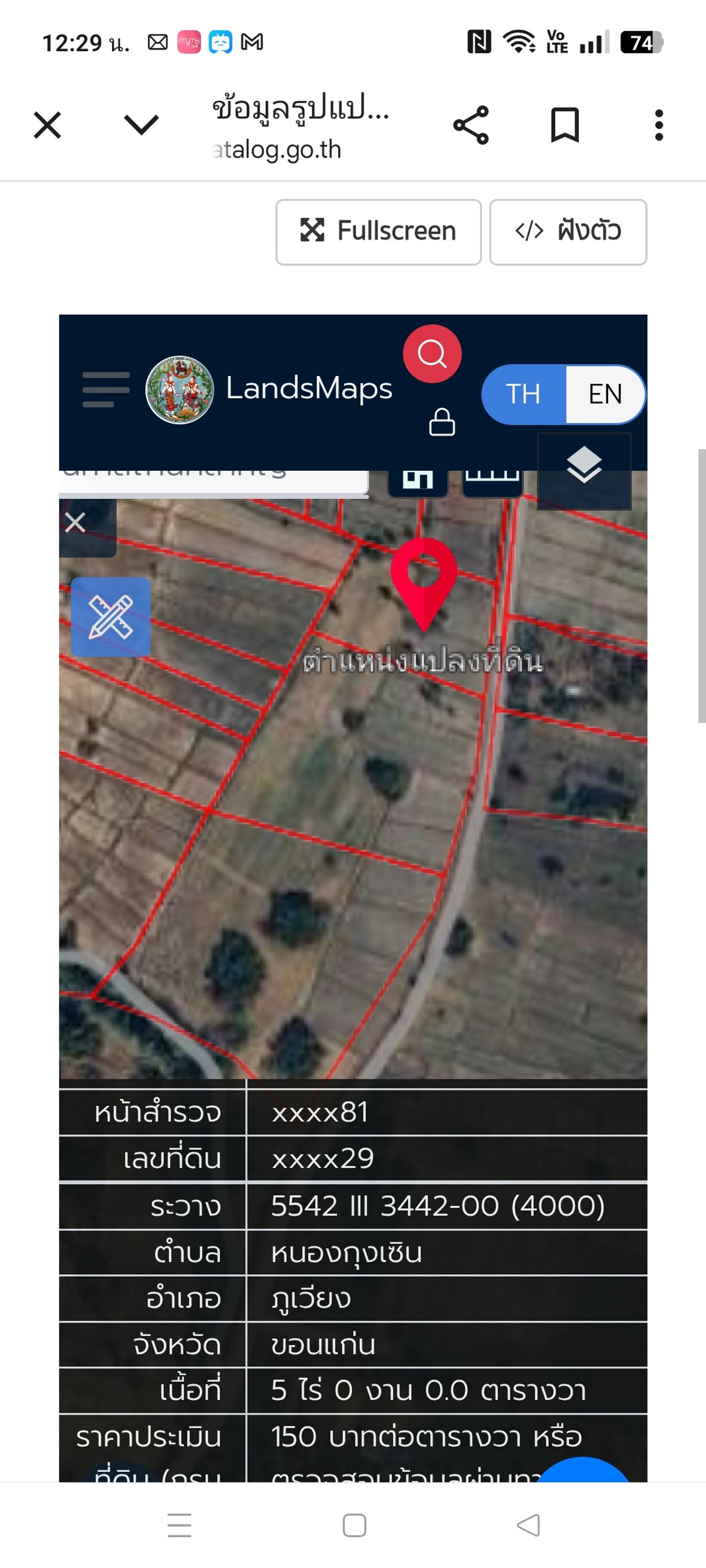The width and height of the screenshot is (706, 1568).
Task: Tap the ฝังตัว embed button
Action: tap(568, 232)
